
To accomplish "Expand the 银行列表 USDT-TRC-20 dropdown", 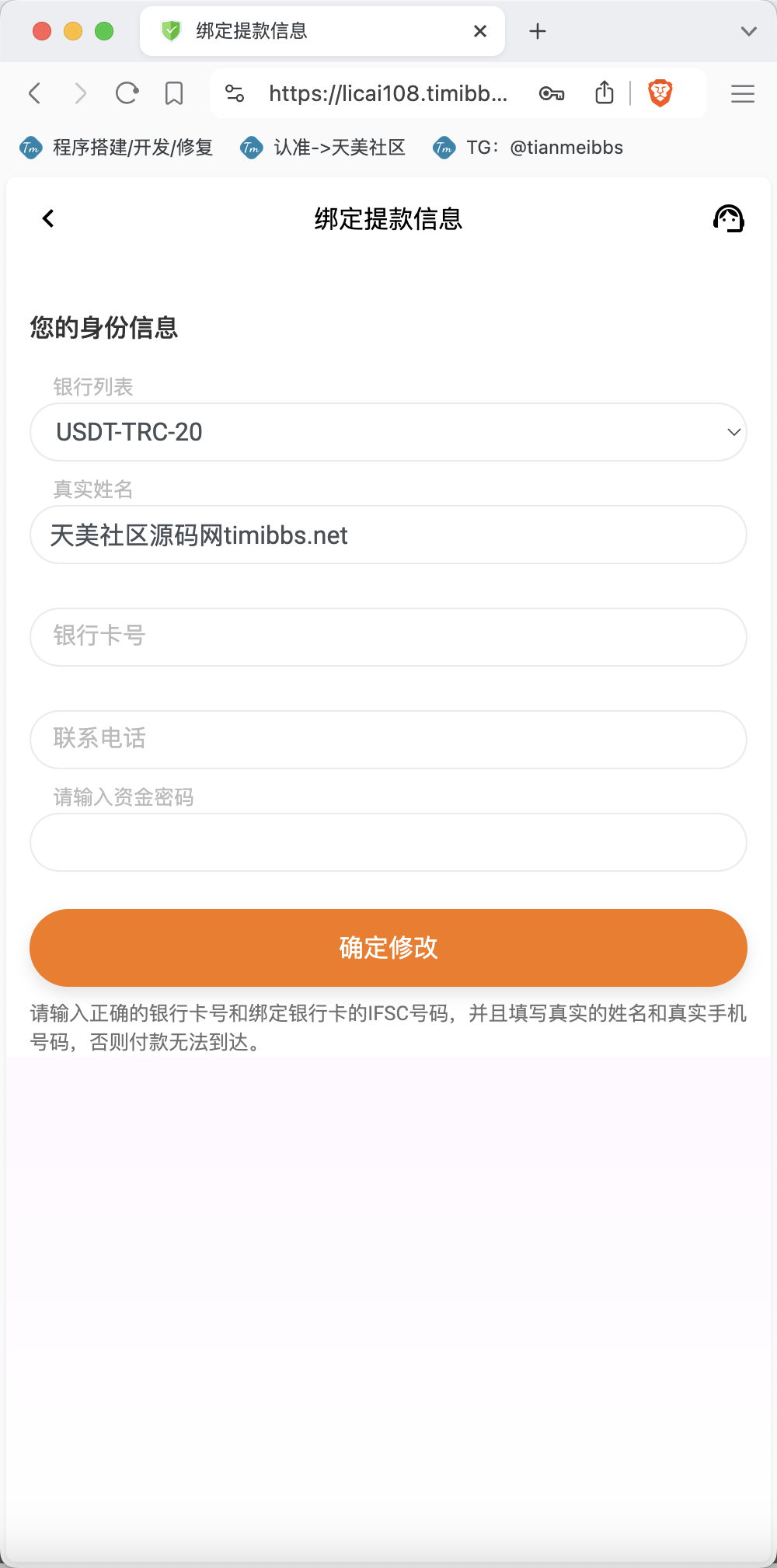I will tap(388, 432).
